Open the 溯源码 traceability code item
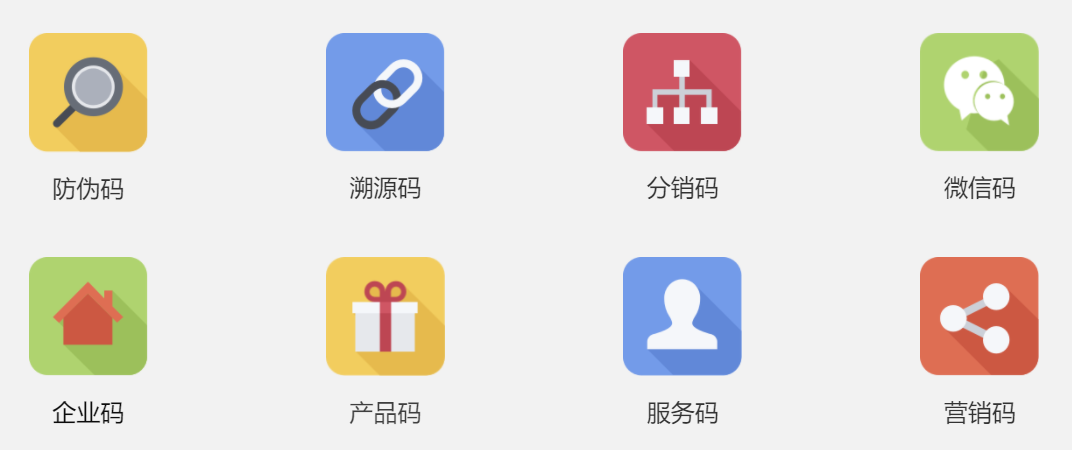Screen dimensions: 1072x450 (x=385, y=92)
